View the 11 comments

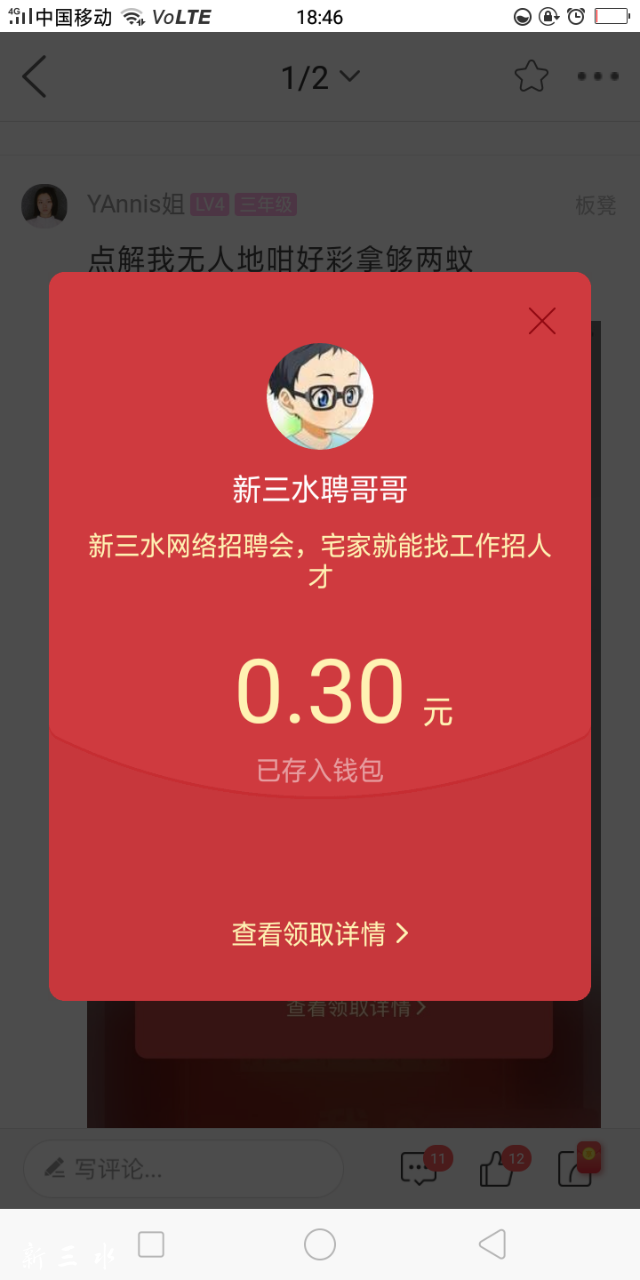click(418, 1168)
